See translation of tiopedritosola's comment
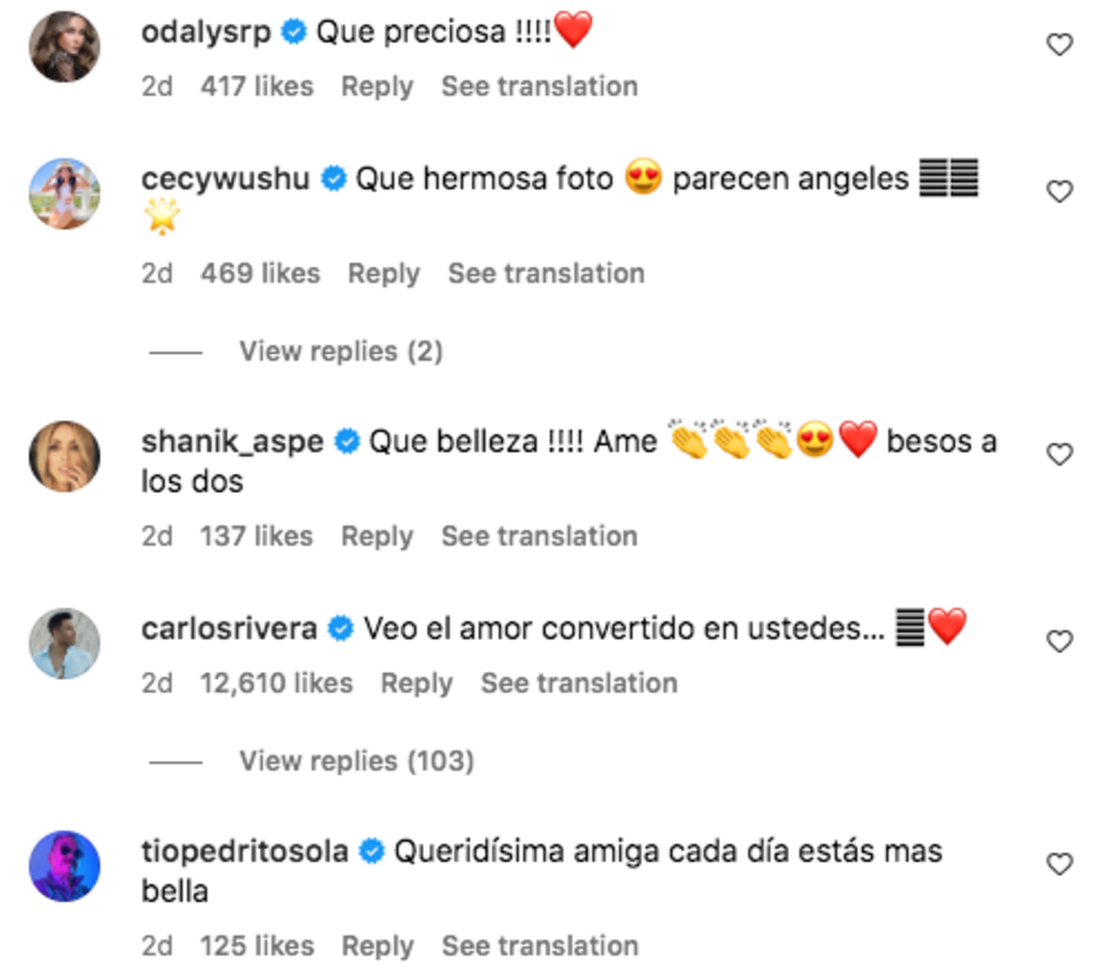 tap(539, 946)
